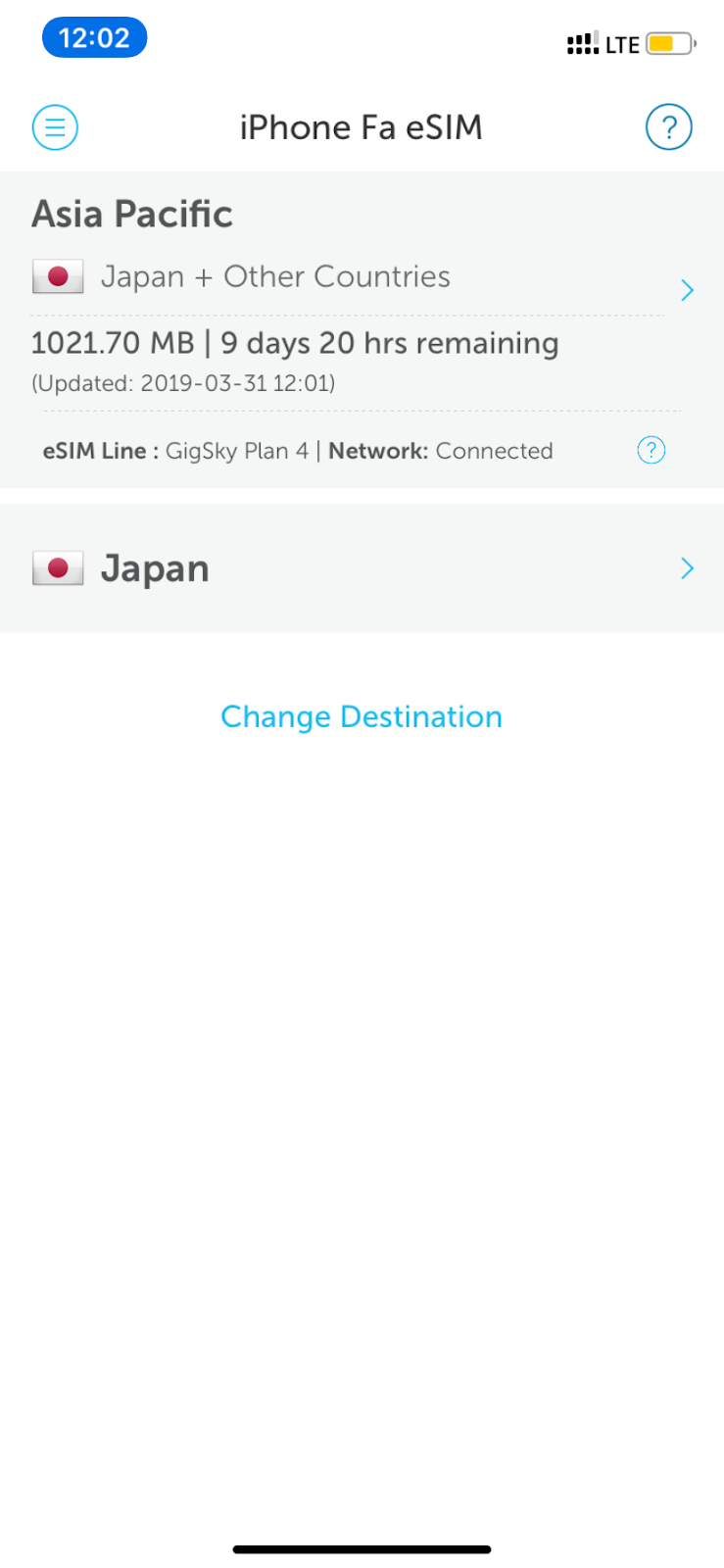Tap the Change Destination link
The image size is (724, 1568).
click(362, 716)
